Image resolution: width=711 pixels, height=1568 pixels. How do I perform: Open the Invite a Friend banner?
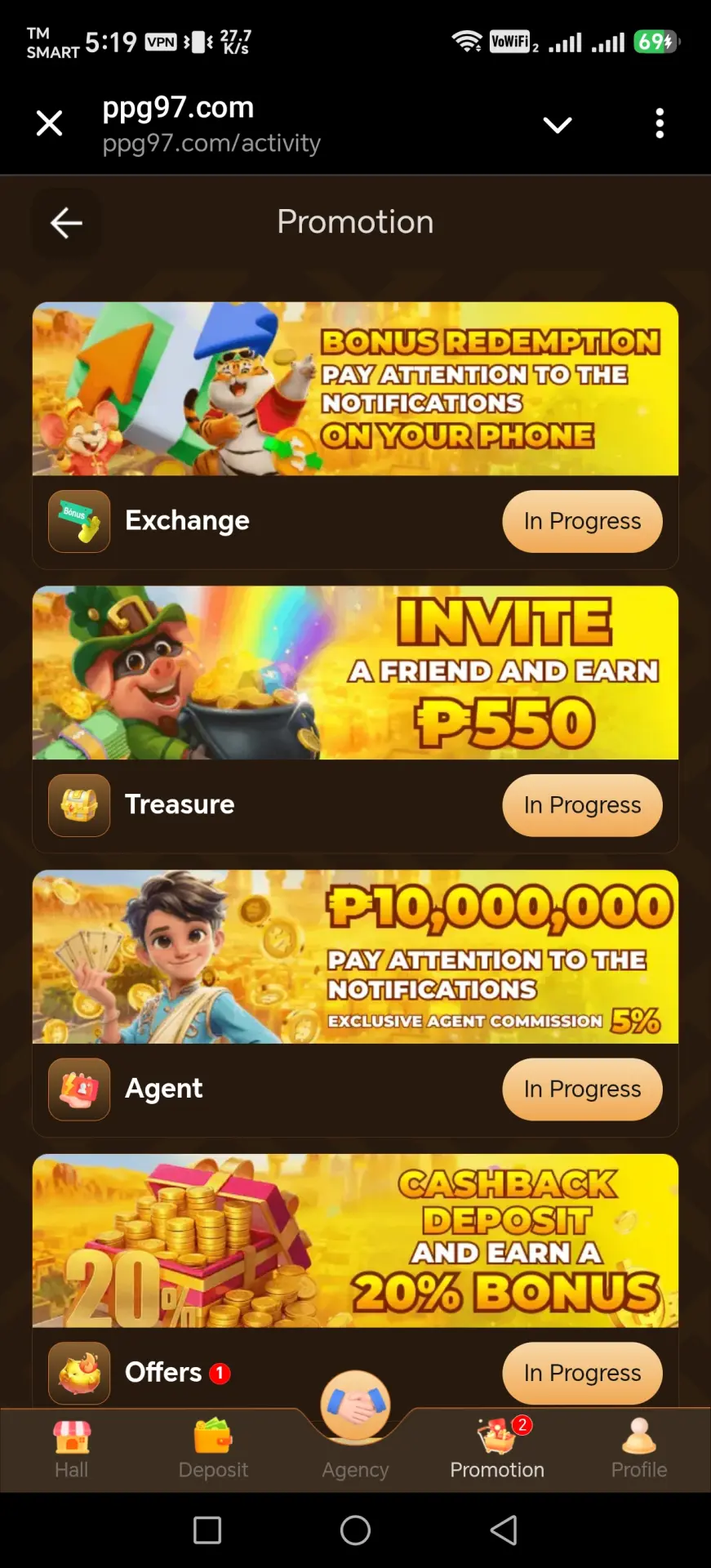point(355,673)
